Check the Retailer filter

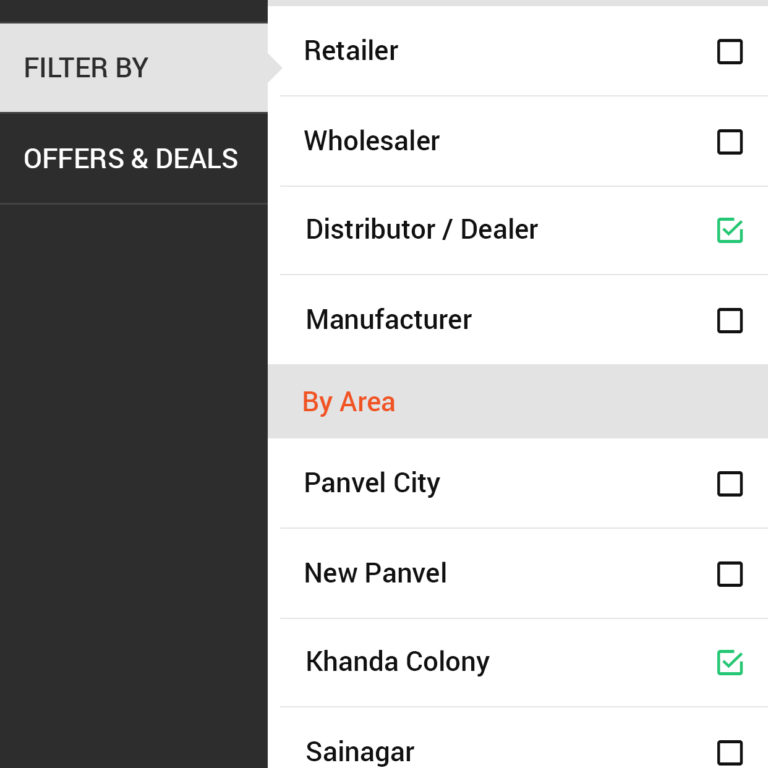730,52
